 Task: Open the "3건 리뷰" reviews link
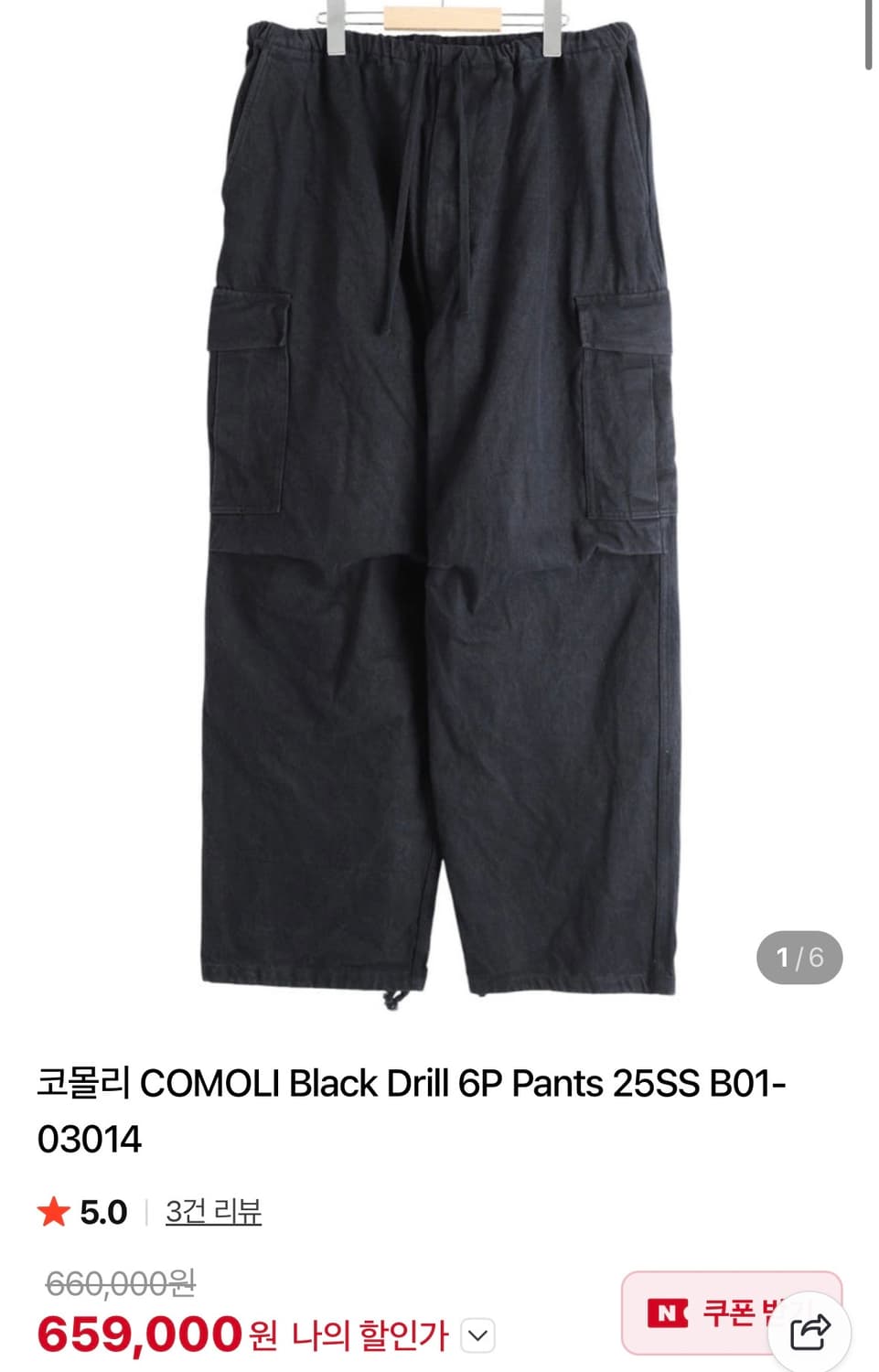[210, 1211]
